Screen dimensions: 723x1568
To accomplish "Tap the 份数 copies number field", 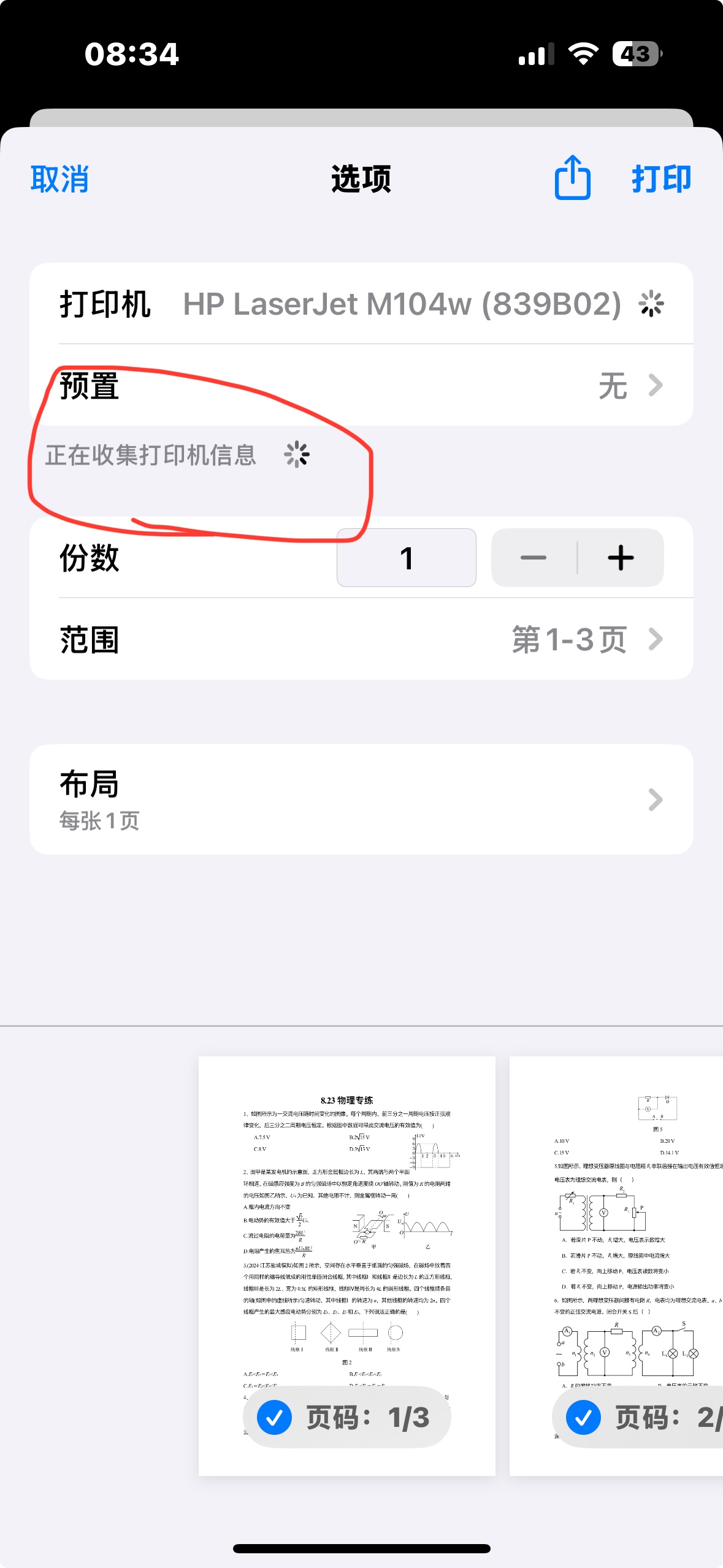I will coord(406,558).
